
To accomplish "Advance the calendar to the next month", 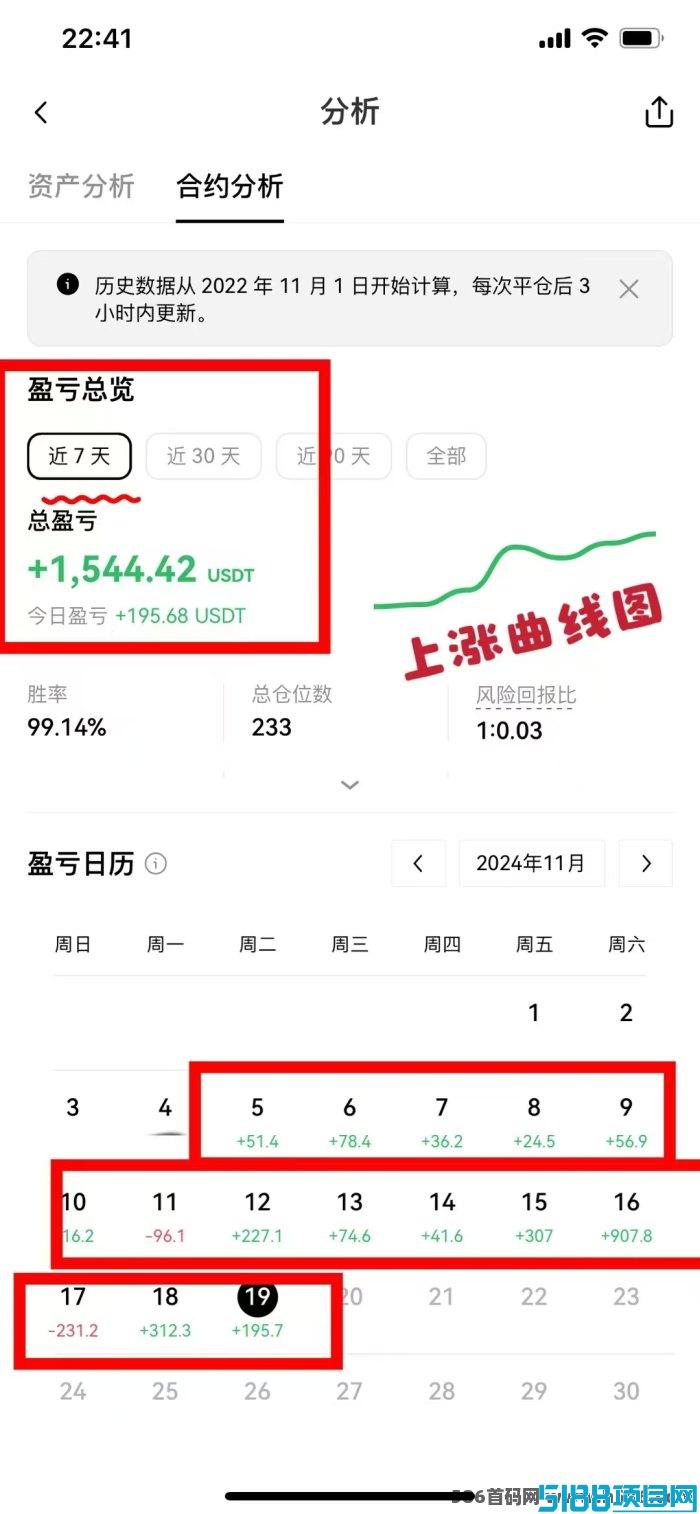I will [645, 863].
